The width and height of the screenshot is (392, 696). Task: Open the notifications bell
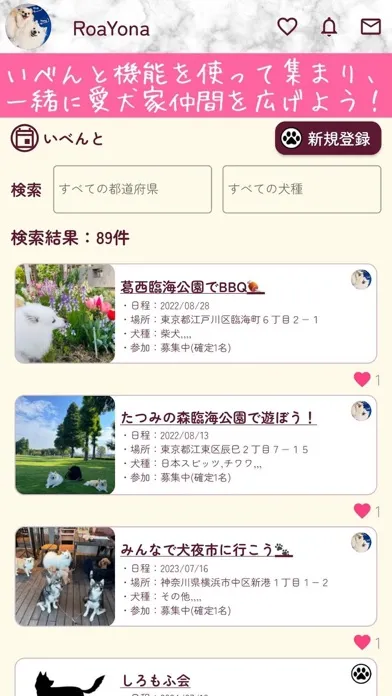329,27
